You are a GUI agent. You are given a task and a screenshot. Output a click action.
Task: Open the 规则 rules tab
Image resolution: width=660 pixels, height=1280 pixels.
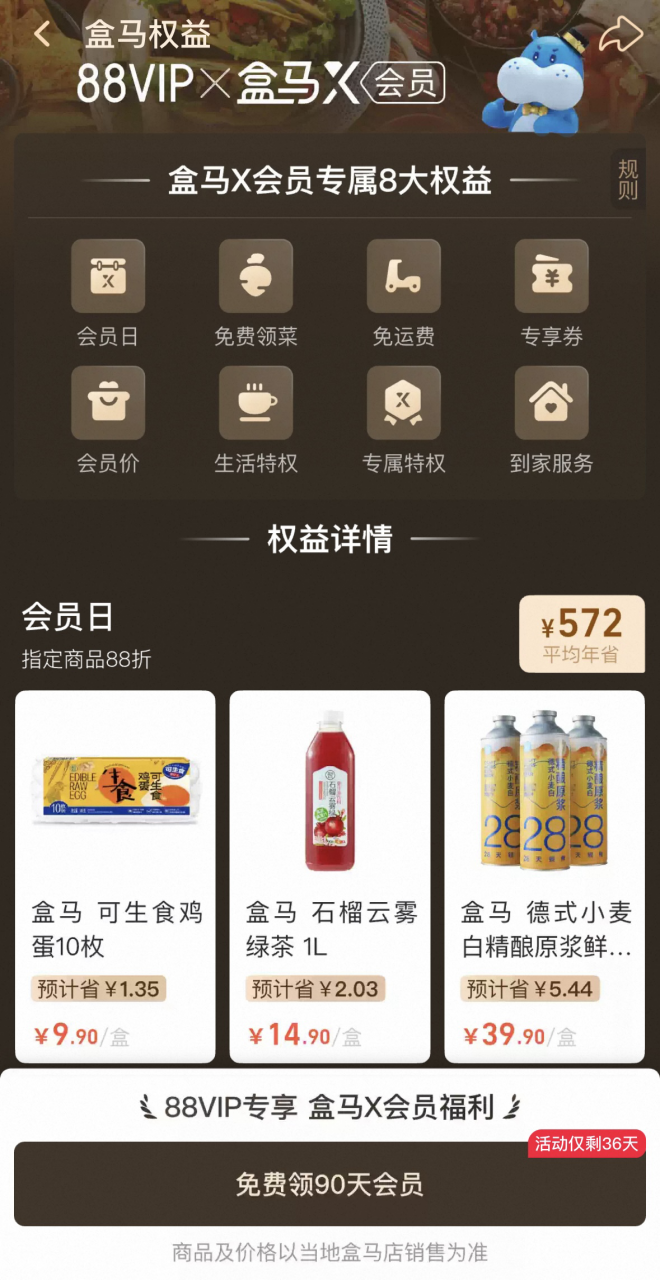pyautogui.click(x=627, y=180)
